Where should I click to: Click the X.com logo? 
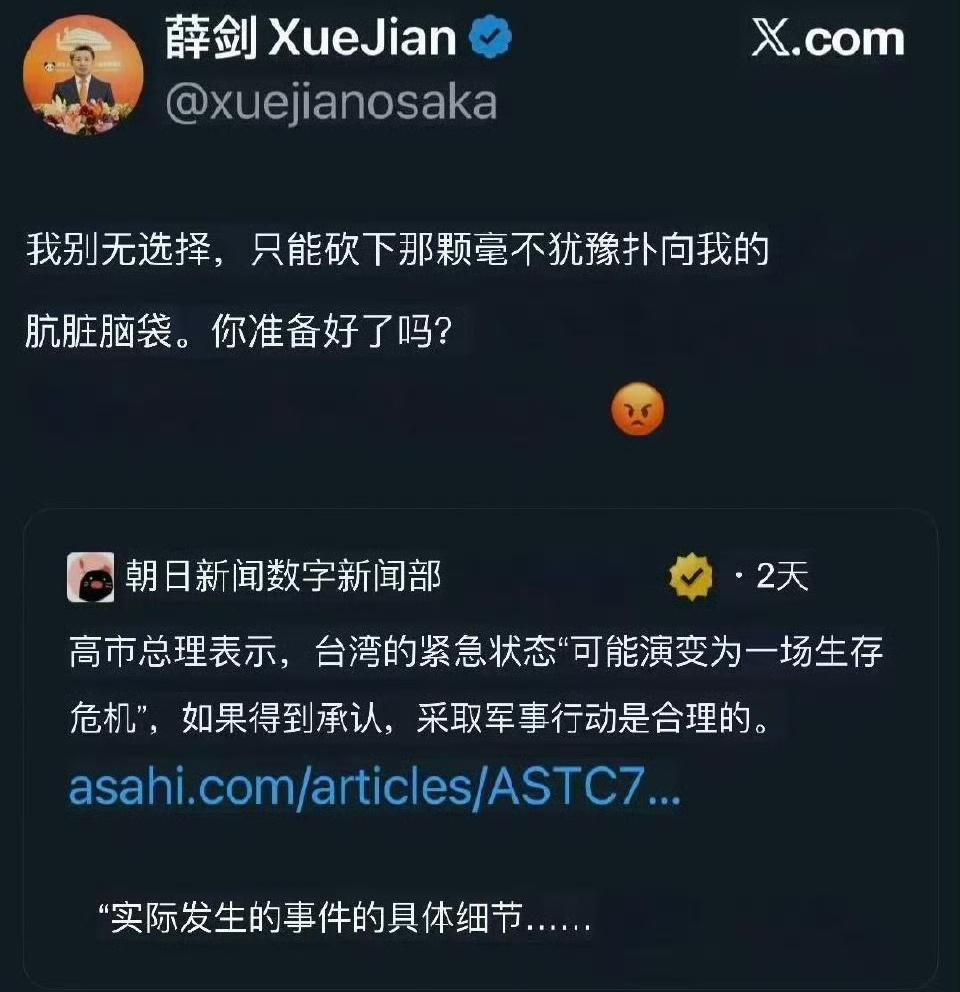[823, 38]
